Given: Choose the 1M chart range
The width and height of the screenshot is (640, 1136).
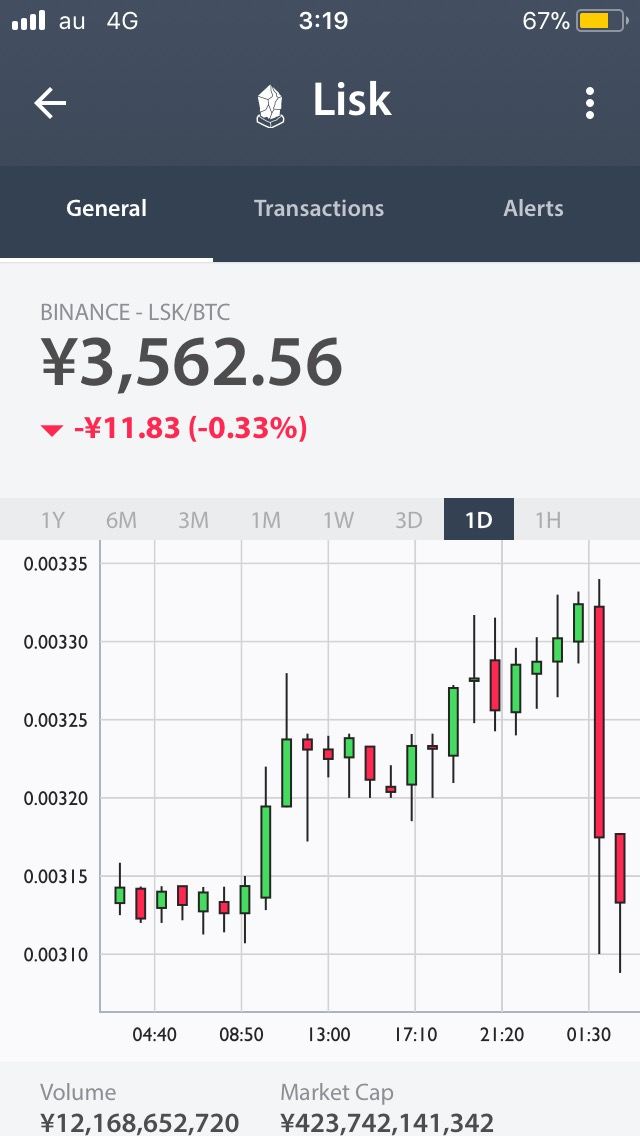Looking at the screenshot, I should click(265, 520).
